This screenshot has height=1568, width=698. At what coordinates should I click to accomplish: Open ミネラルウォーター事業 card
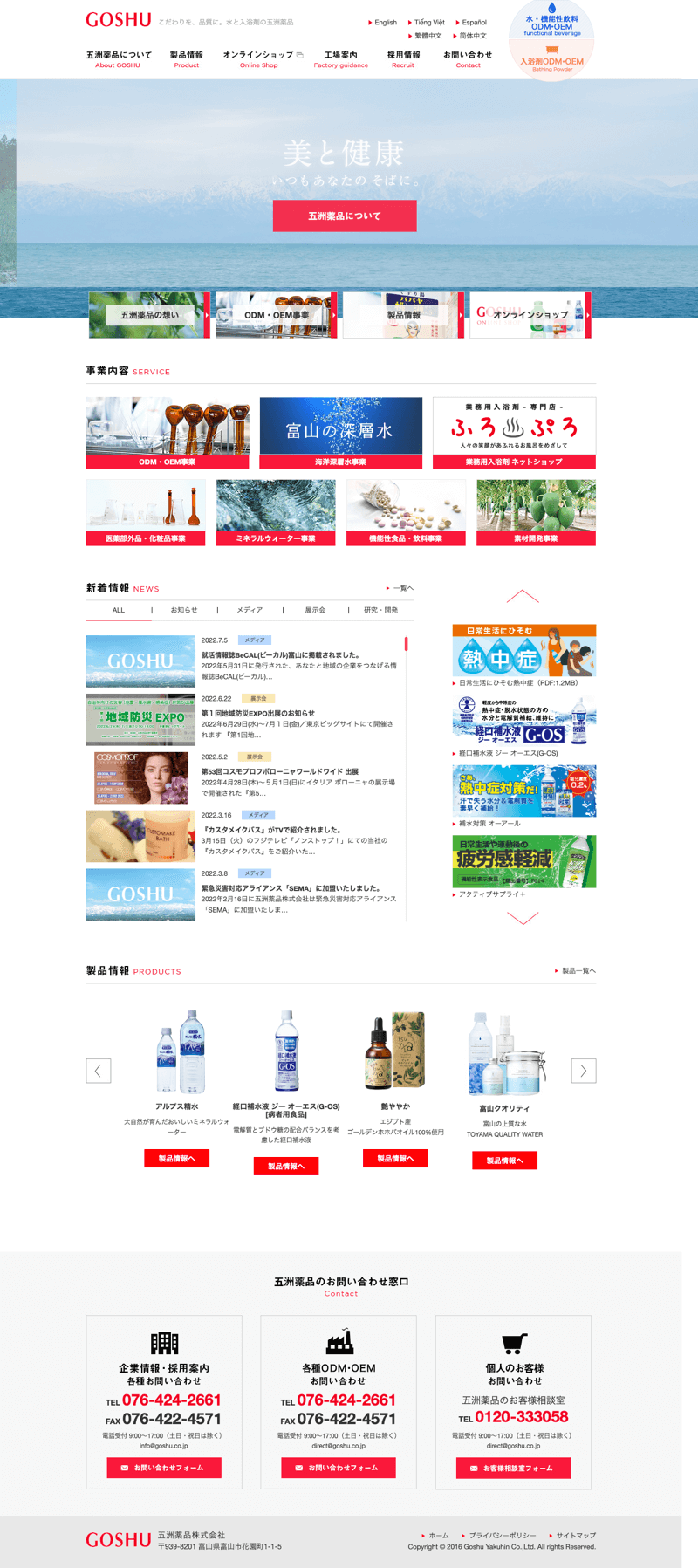[275, 512]
